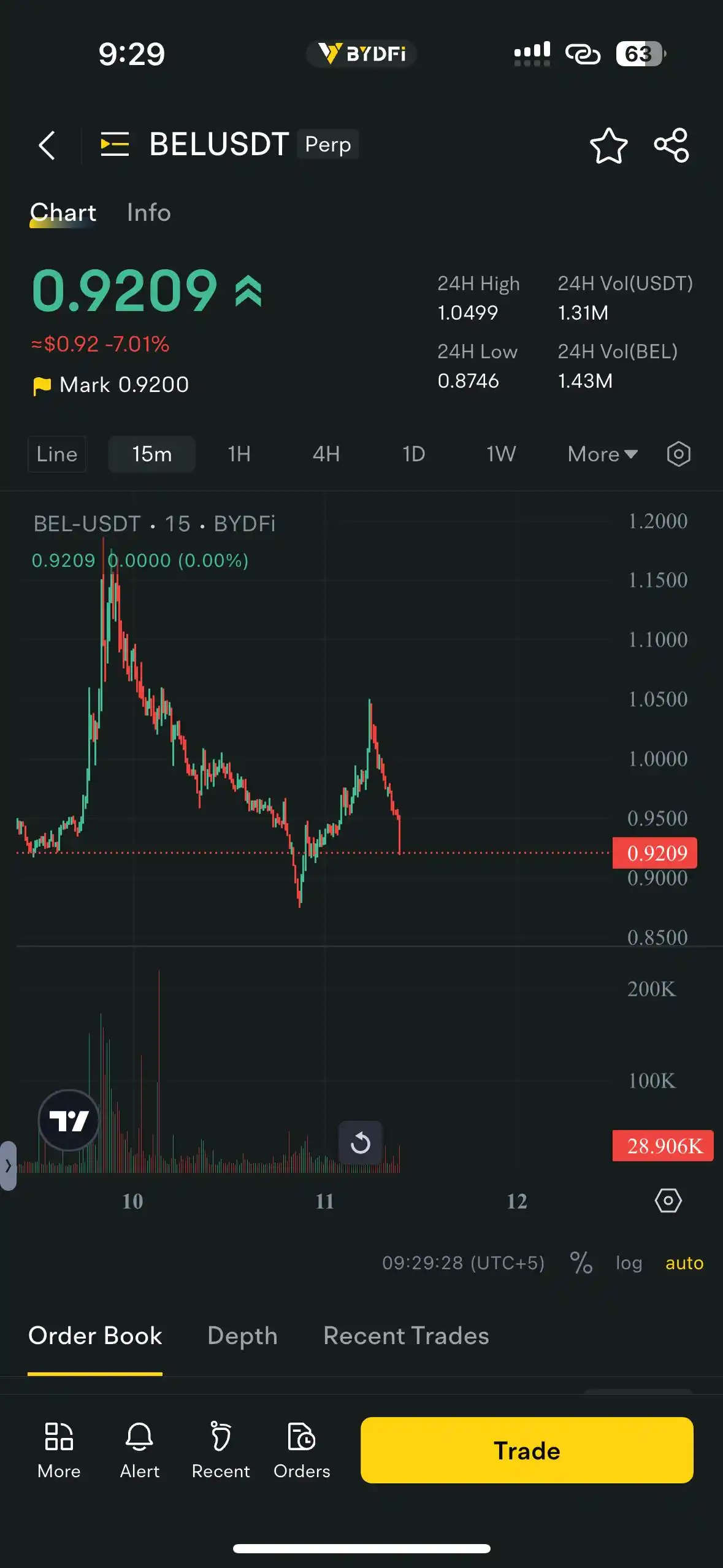
Task: Select the 1W timeframe
Action: click(x=501, y=455)
